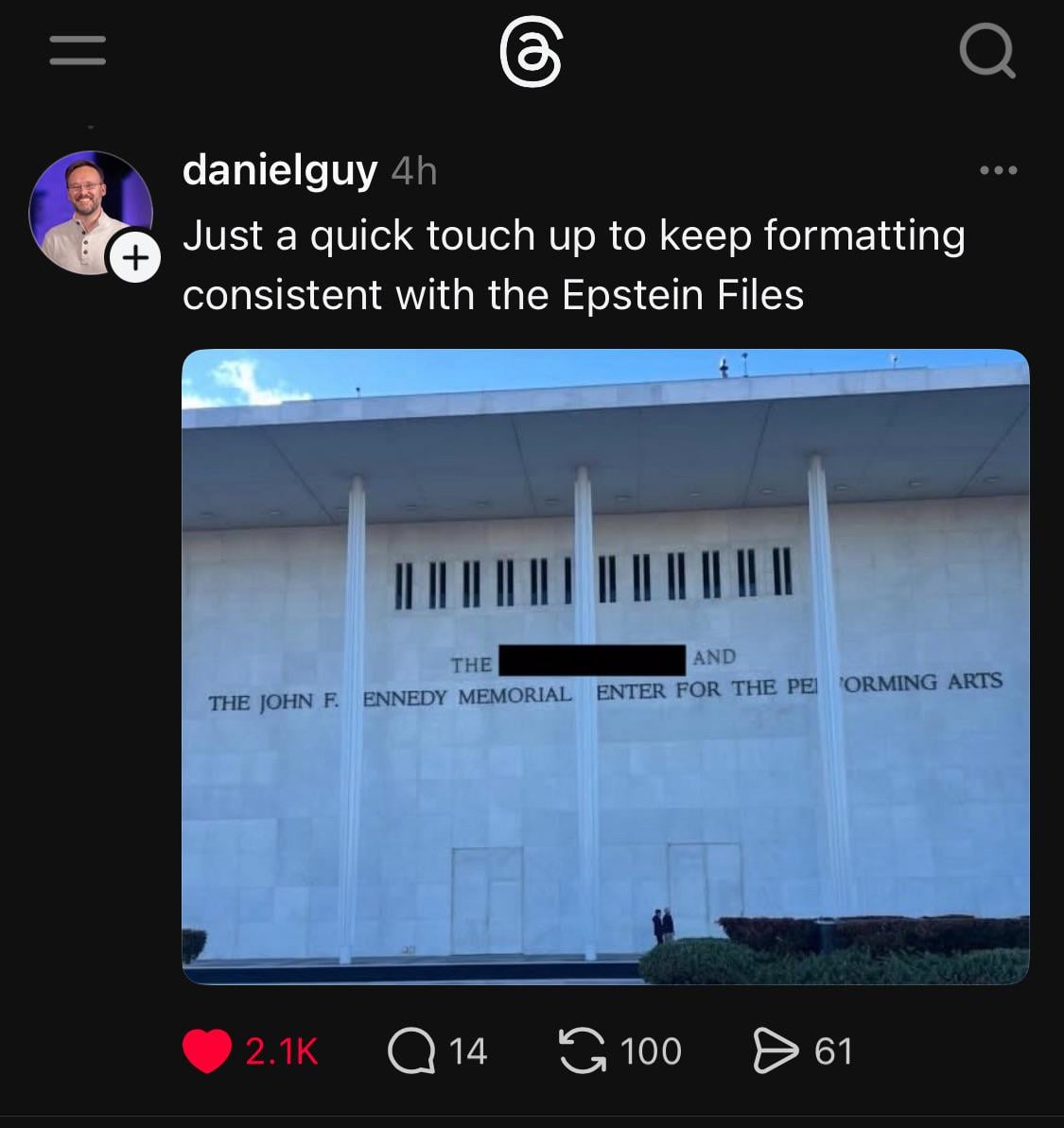This screenshot has width=1064, height=1128.
Task: Open the post's three-dot options menu
Action: pos(998,171)
